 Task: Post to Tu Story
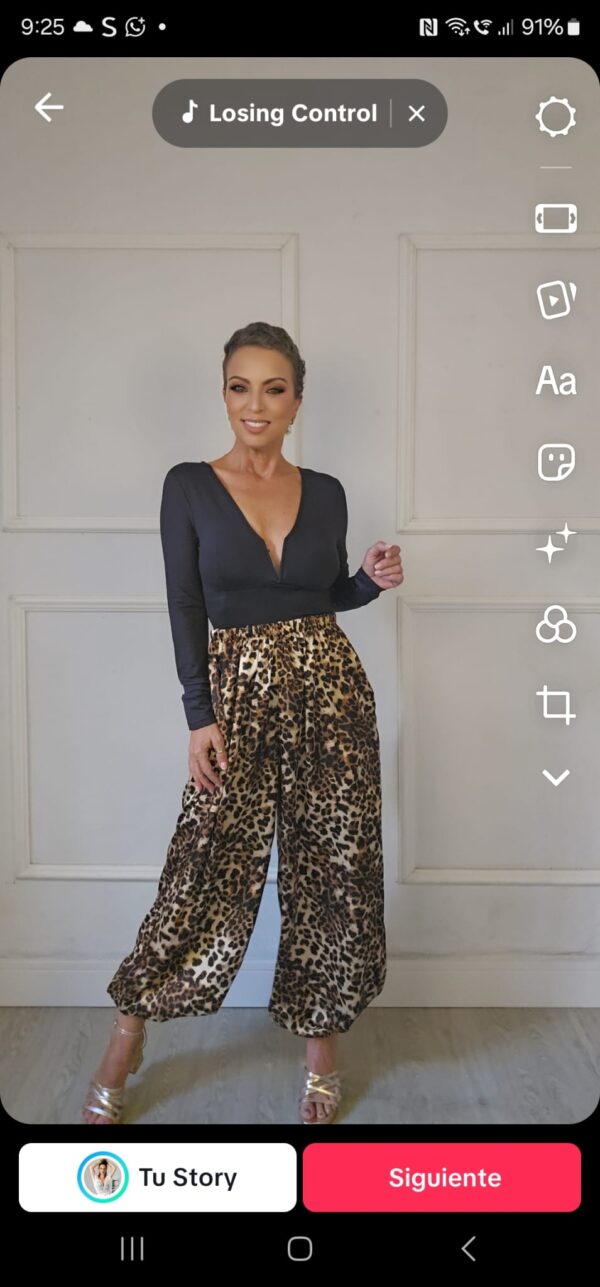[x=158, y=1177]
